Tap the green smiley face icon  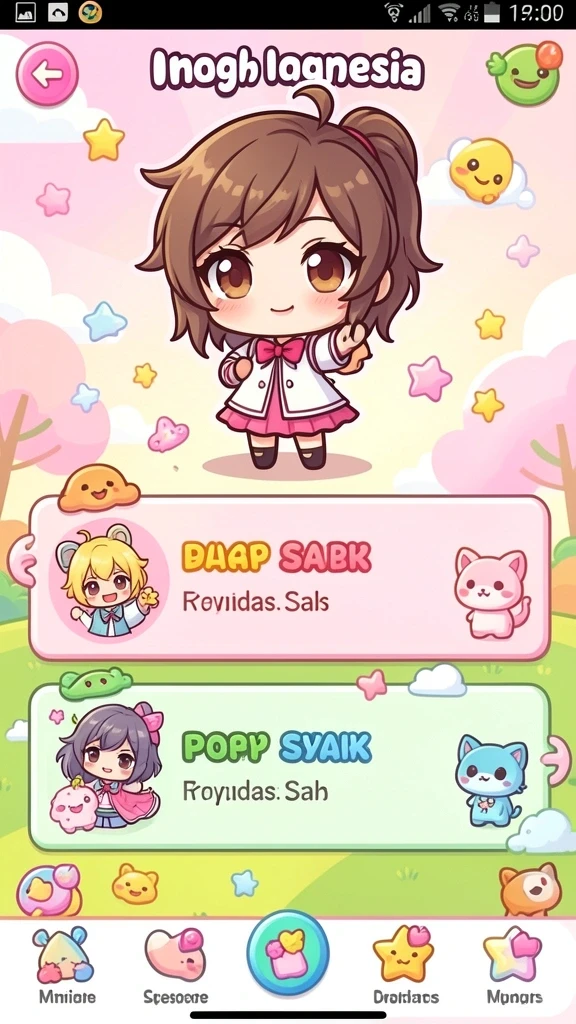525,73
